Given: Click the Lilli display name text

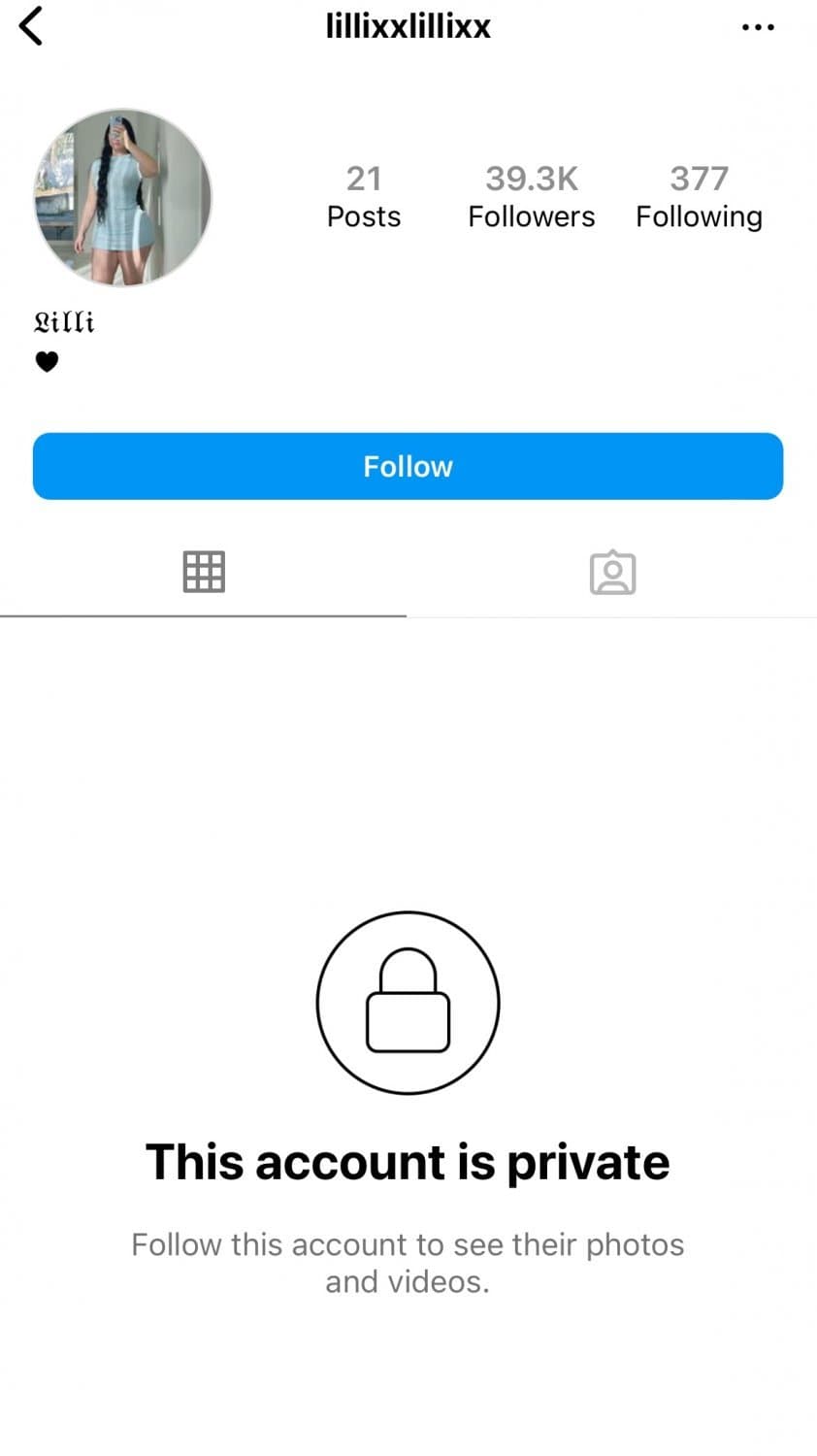Looking at the screenshot, I should click(x=64, y=320).
